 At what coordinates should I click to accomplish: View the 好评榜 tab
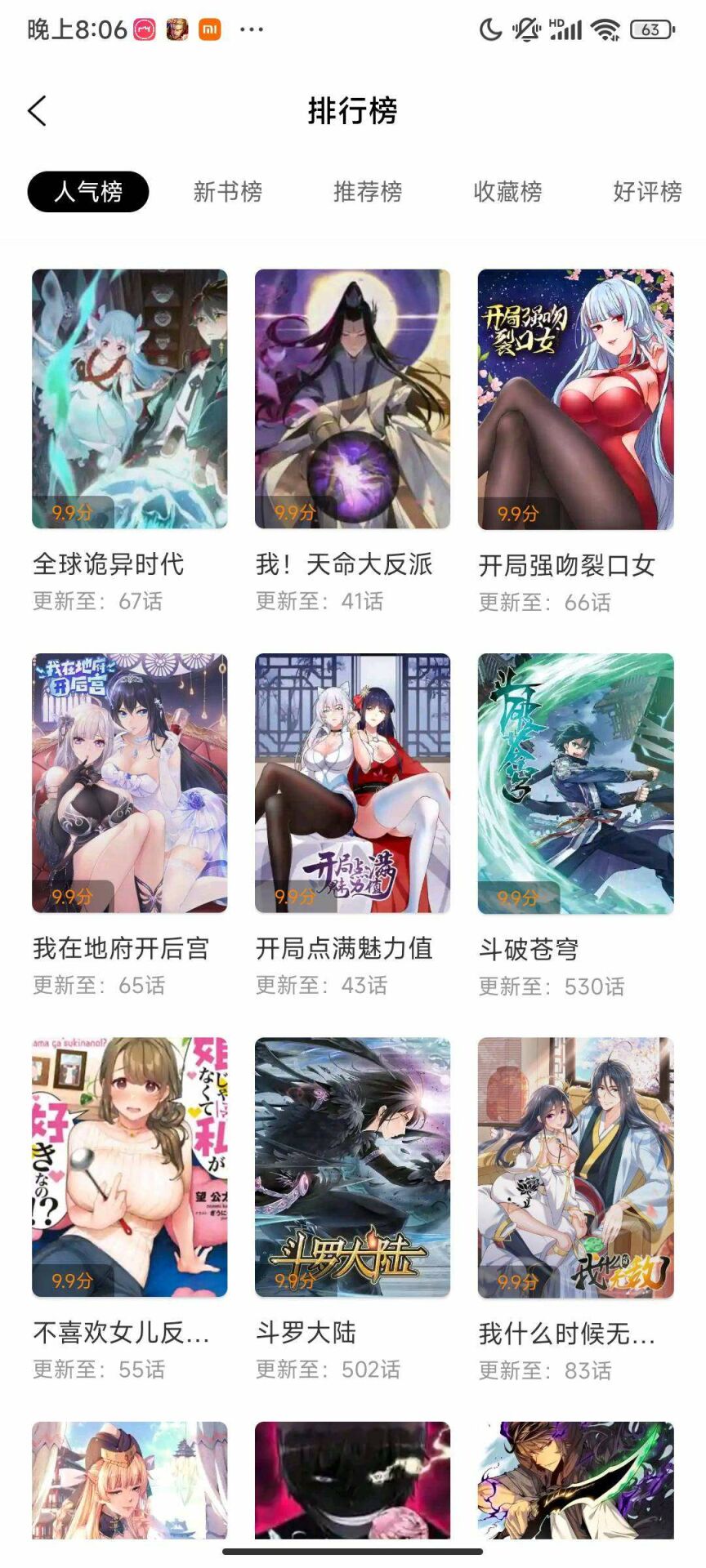[x=646, y=192]
